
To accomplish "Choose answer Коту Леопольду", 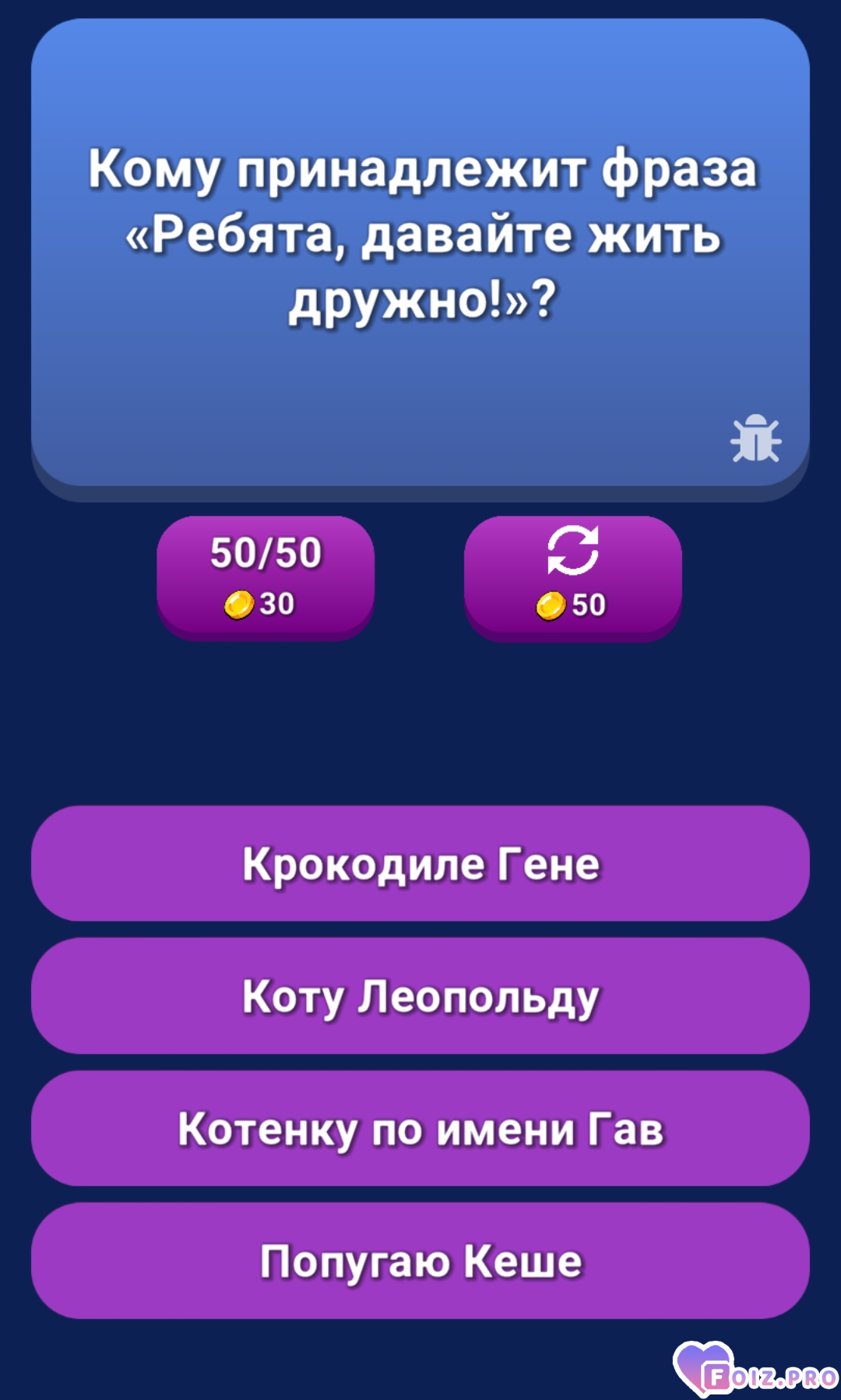I will pyautogui.click(x=420, y=996).
